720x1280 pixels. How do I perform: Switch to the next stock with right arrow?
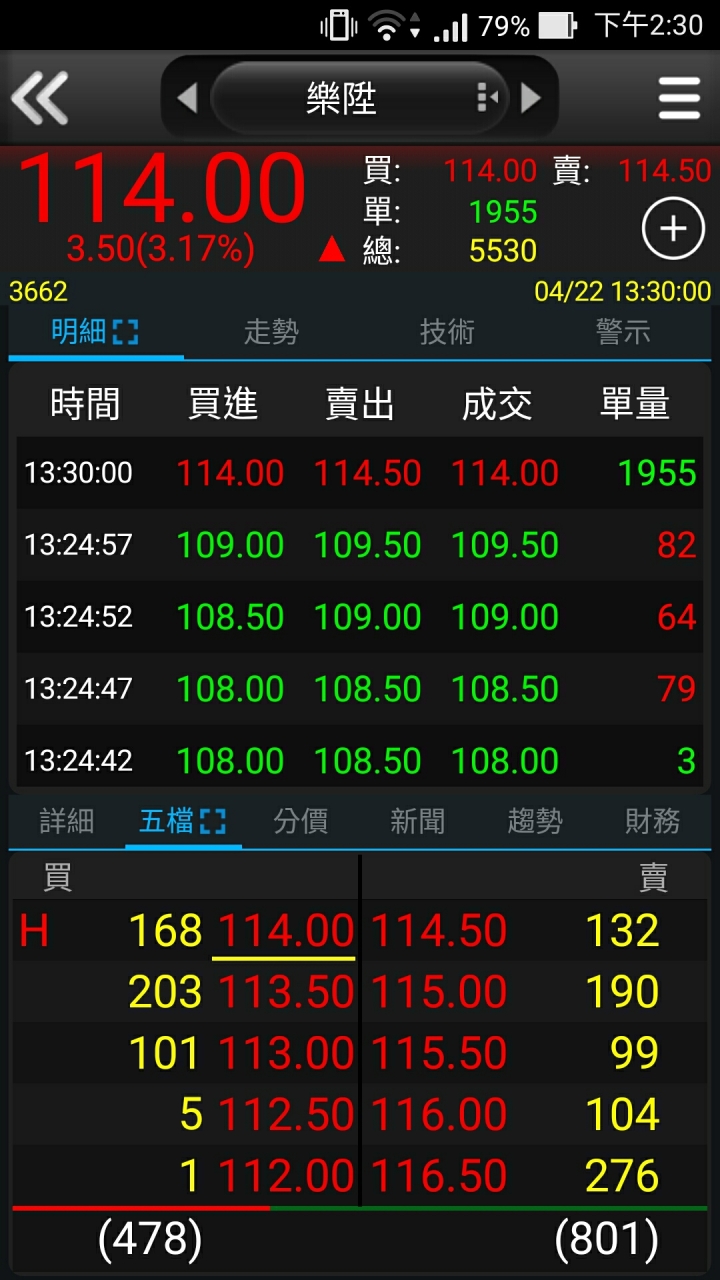click(x=531, y=98)
